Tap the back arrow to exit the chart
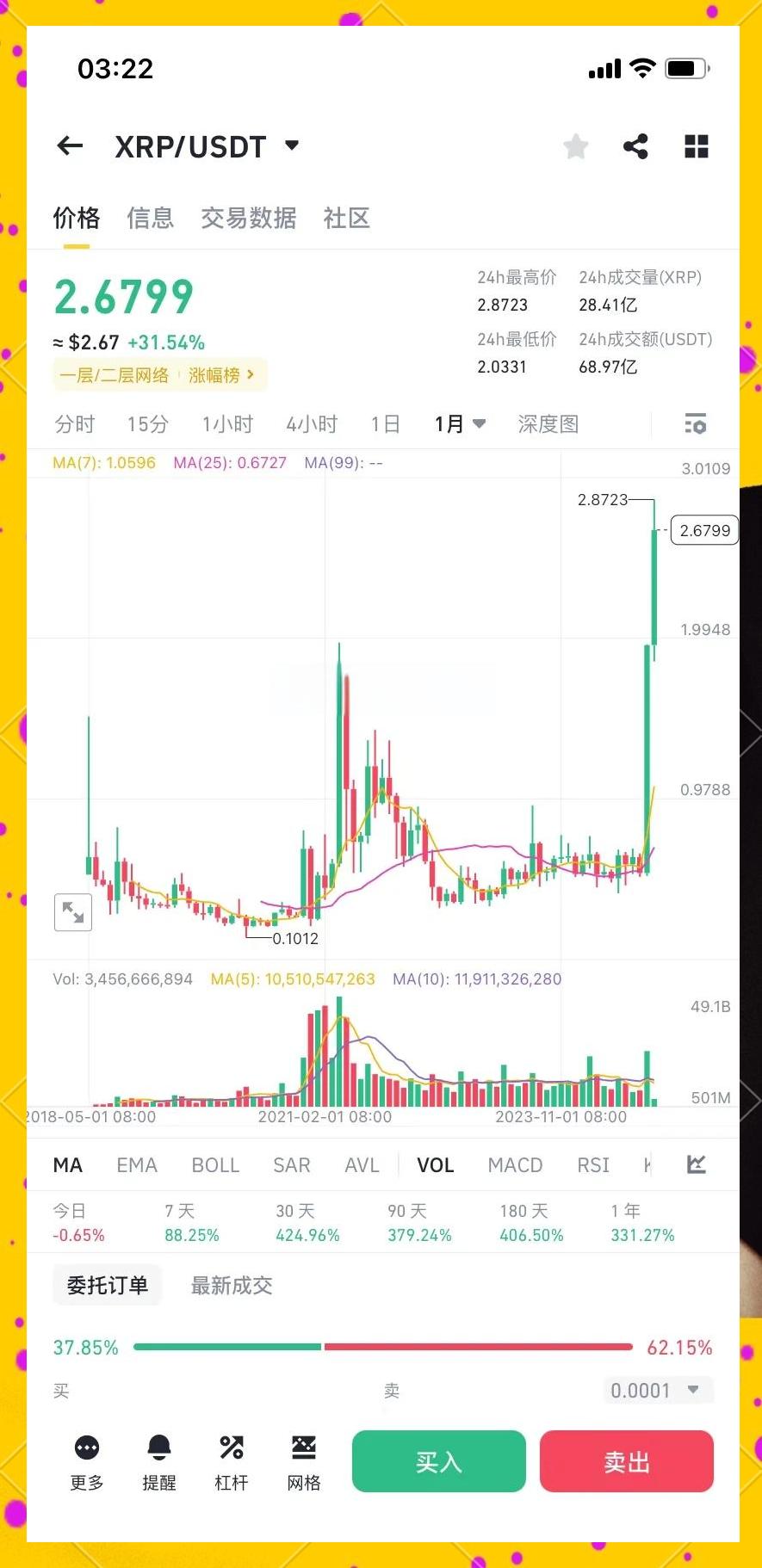The height and width of the screenshot is (1568, 762). (69, 145)
